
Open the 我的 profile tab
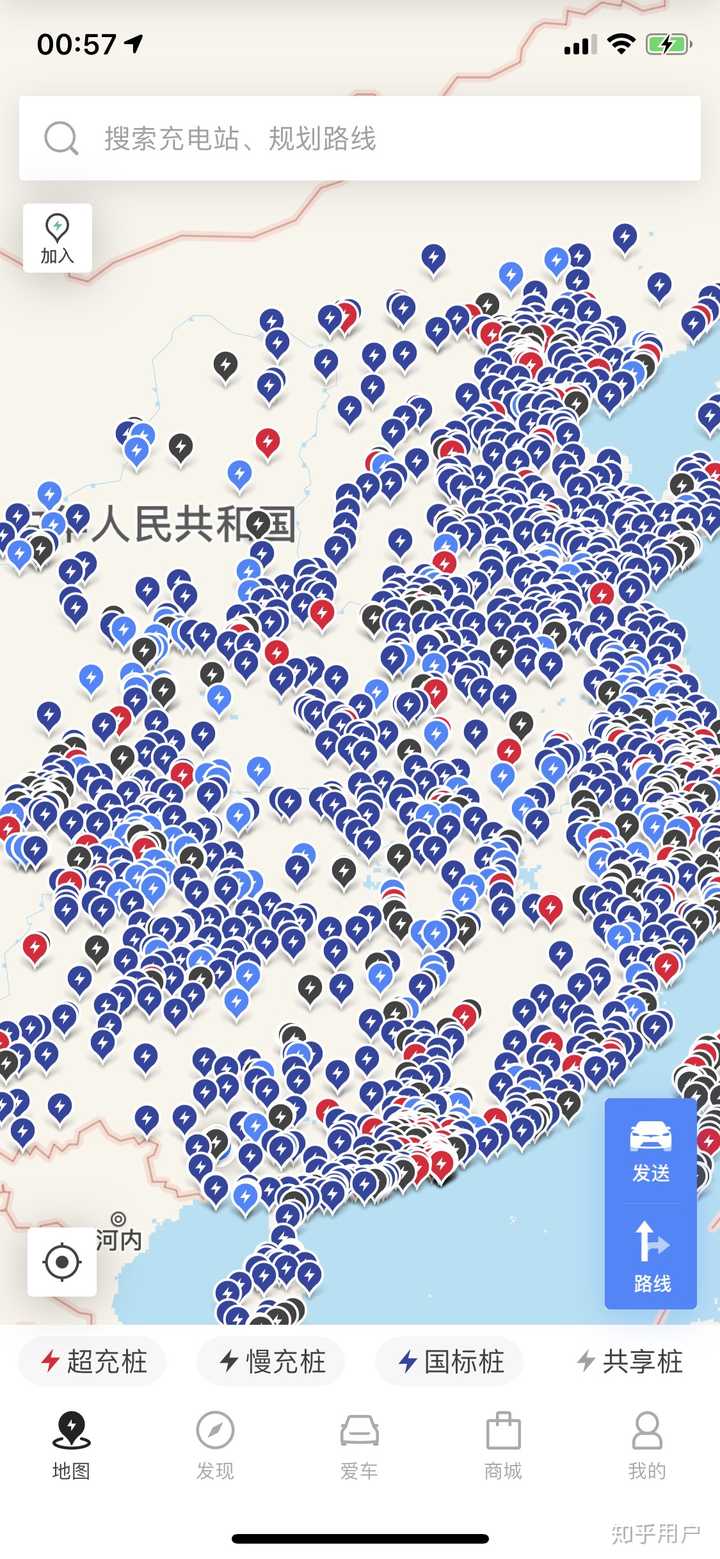(x=647, y=1445)
